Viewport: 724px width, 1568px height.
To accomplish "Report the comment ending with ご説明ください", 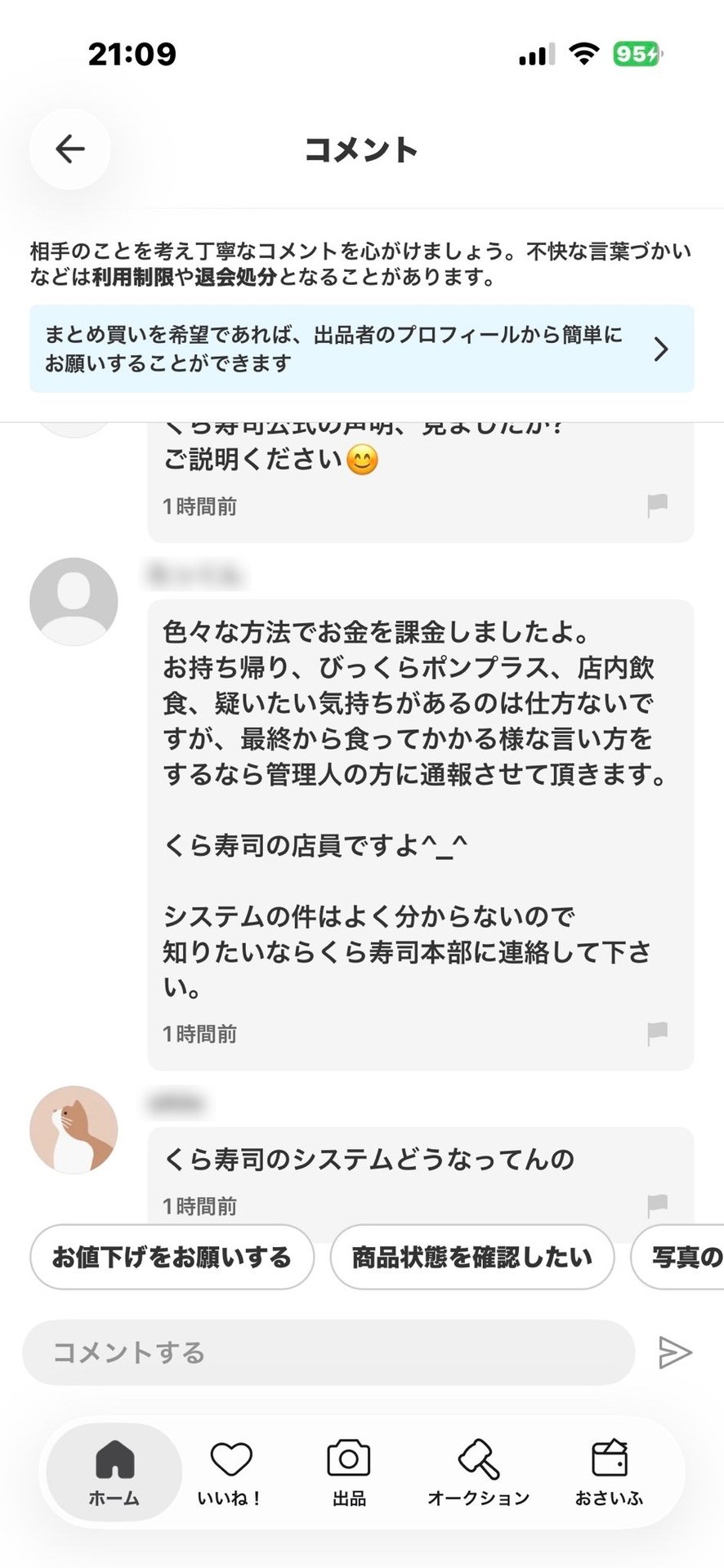I will (x=658, y=506).
